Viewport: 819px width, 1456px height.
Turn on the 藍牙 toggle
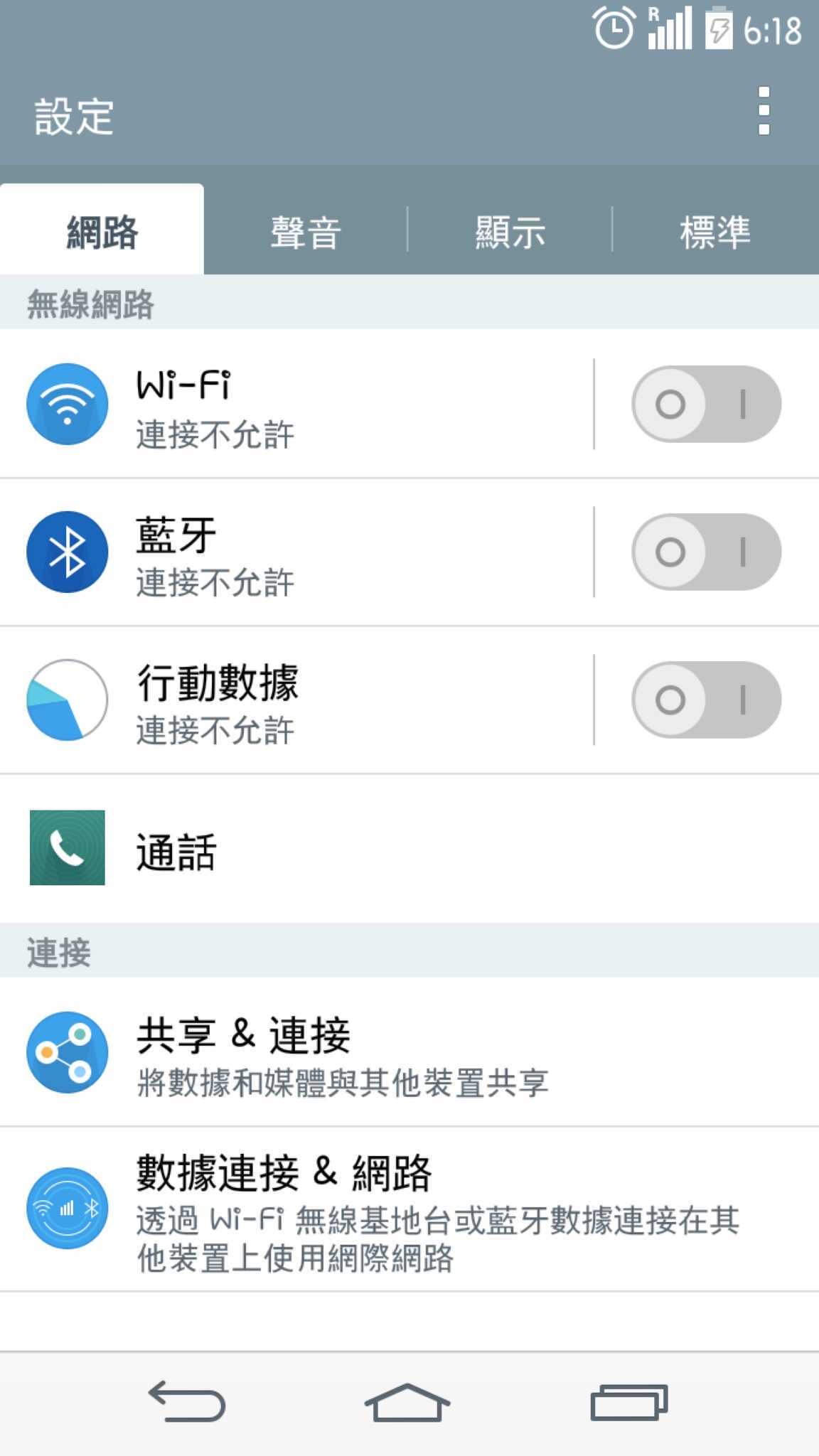[704, 551]
